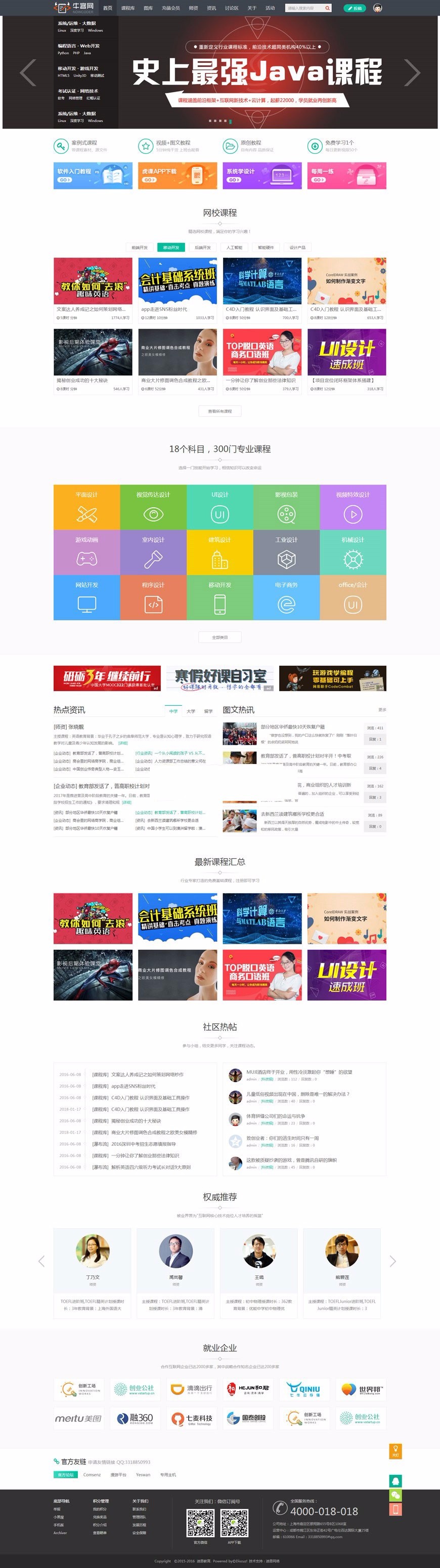Select the 前端开发 course filter
This screenshot has height=1568, width=440.
pyautogui.click(x=140, y=248)
